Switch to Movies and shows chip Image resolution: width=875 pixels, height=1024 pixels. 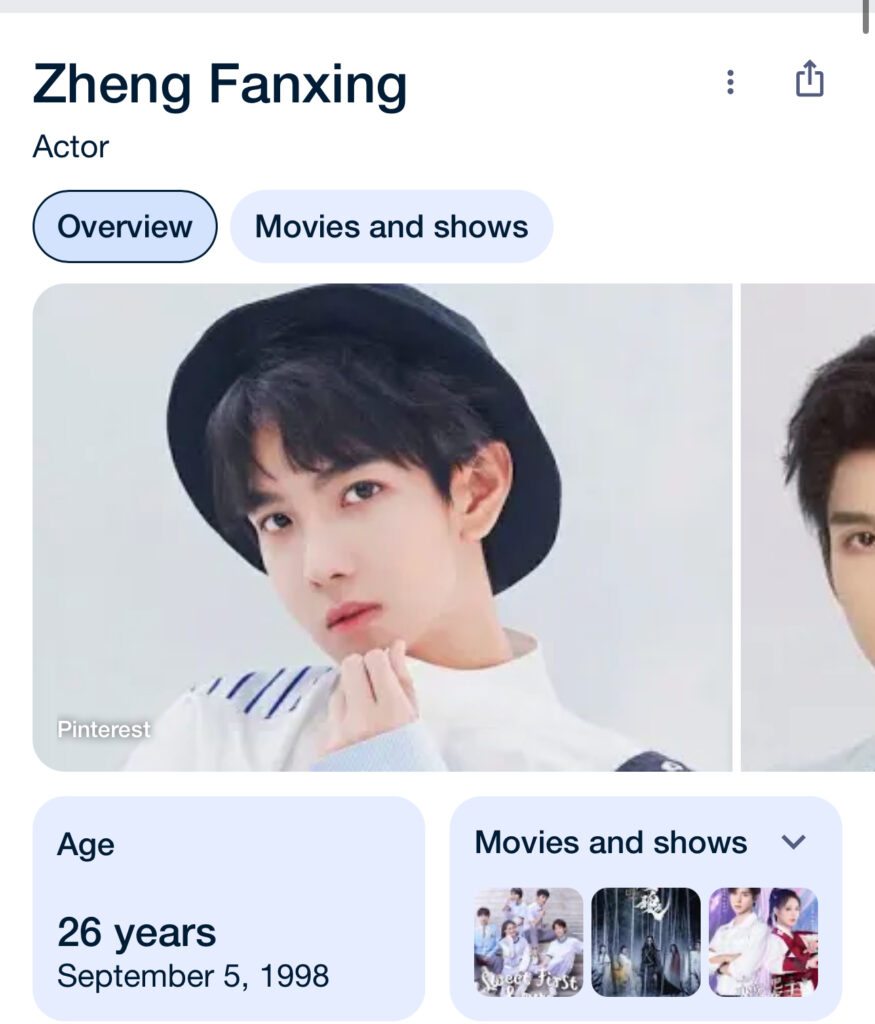click(391, 226)
